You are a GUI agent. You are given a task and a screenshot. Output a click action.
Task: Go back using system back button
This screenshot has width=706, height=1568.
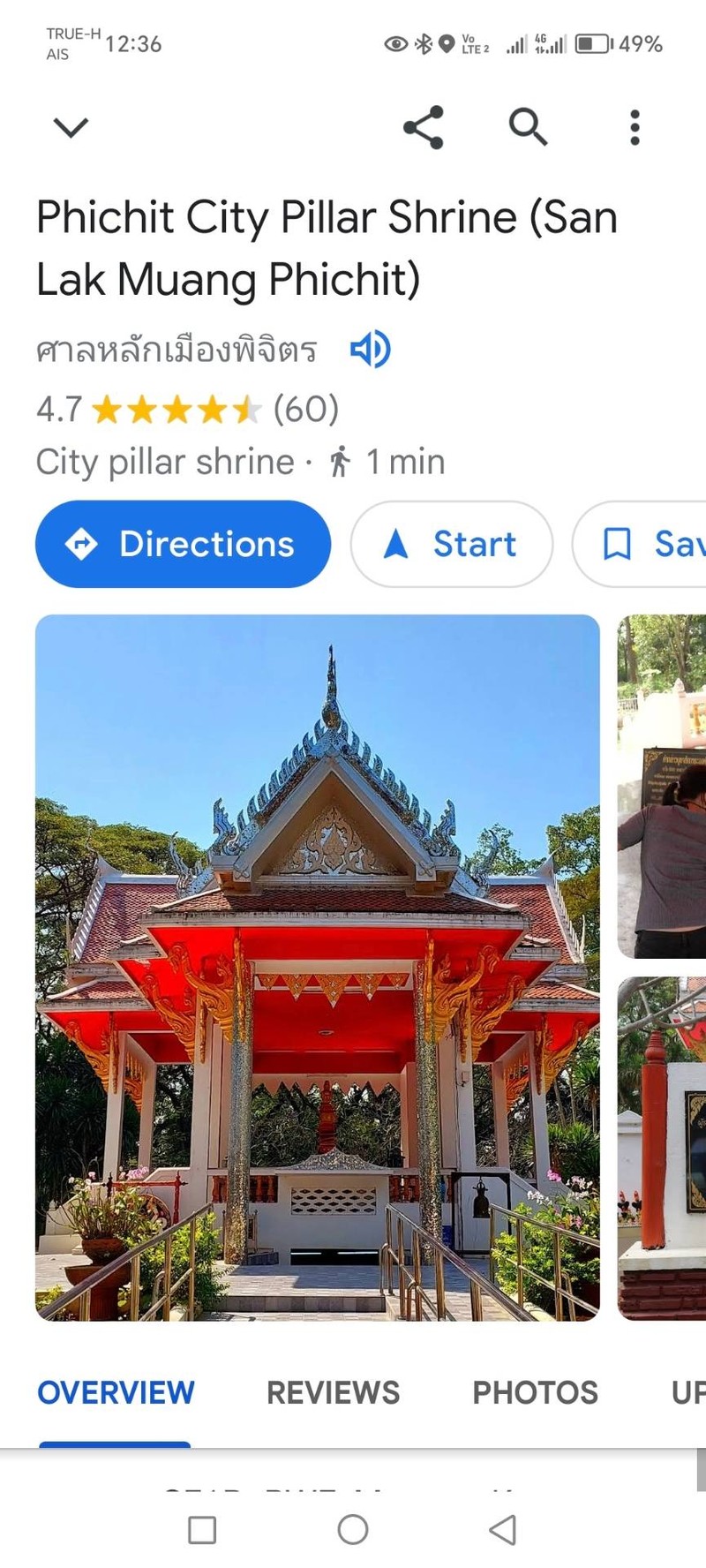(502, 1529)
